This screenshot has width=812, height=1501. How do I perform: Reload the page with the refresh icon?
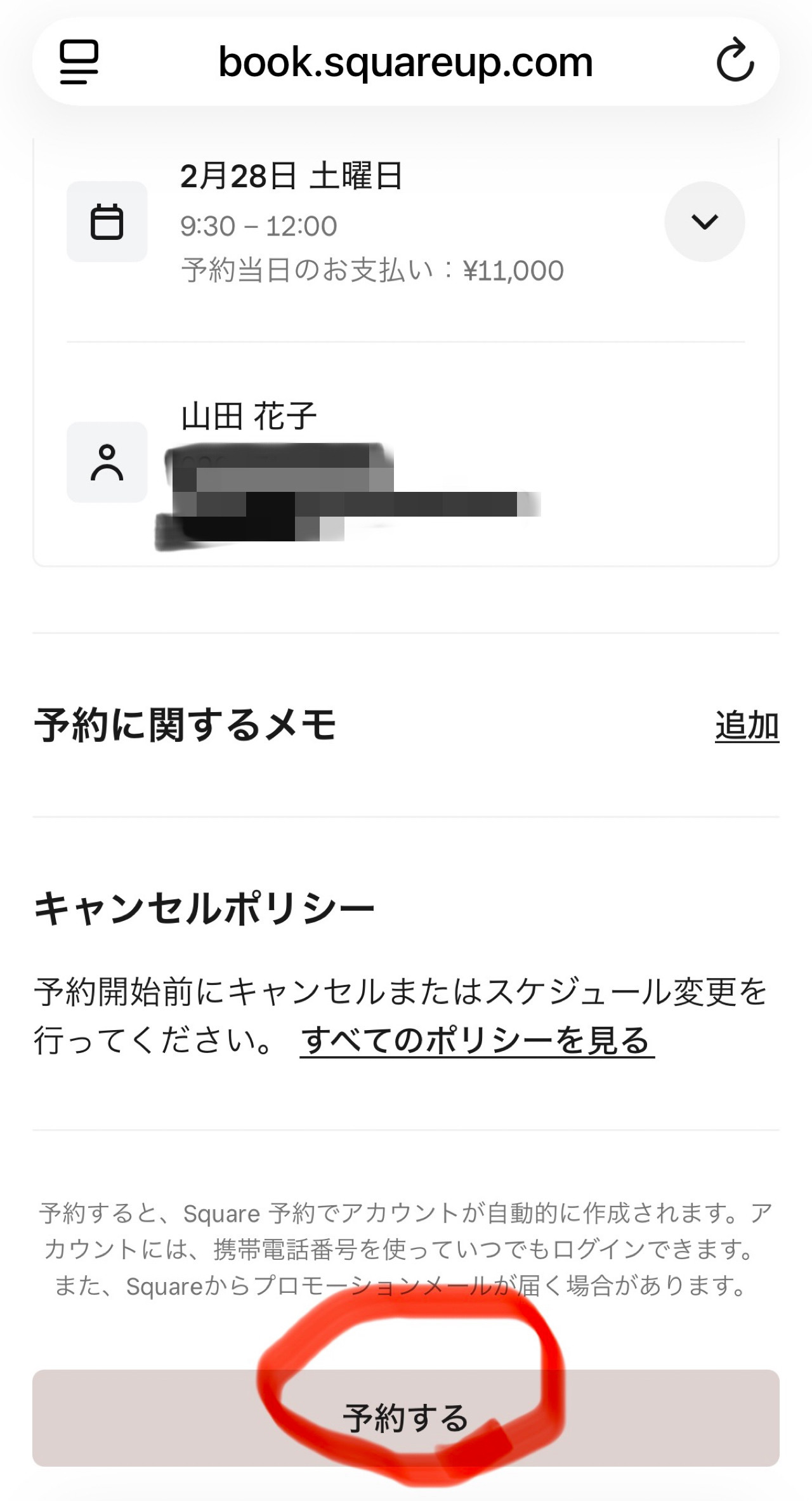(735, 62)
